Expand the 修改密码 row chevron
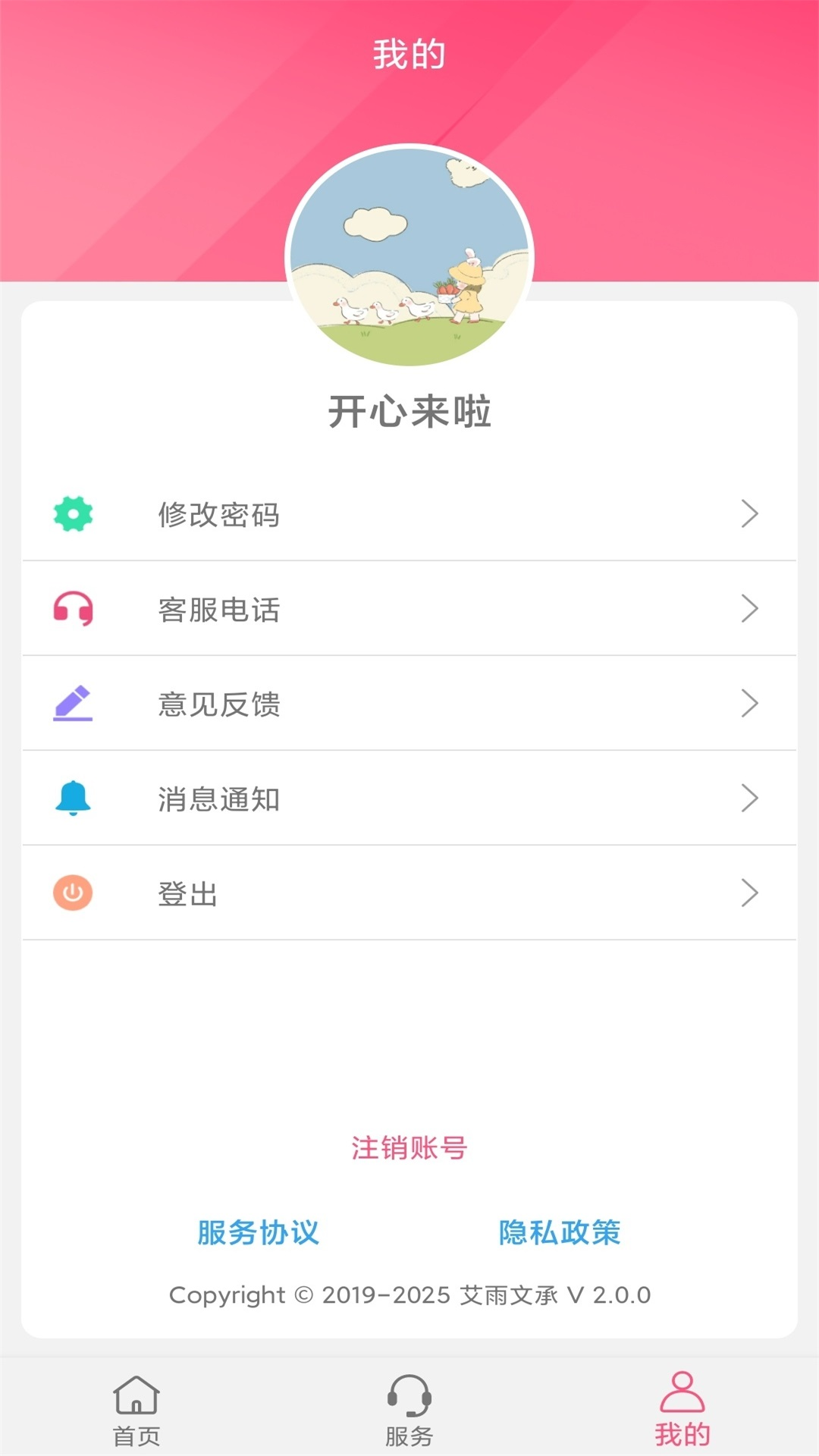Image resolution: width=819 pixels, height=1456 pixels. click(751, 514)
